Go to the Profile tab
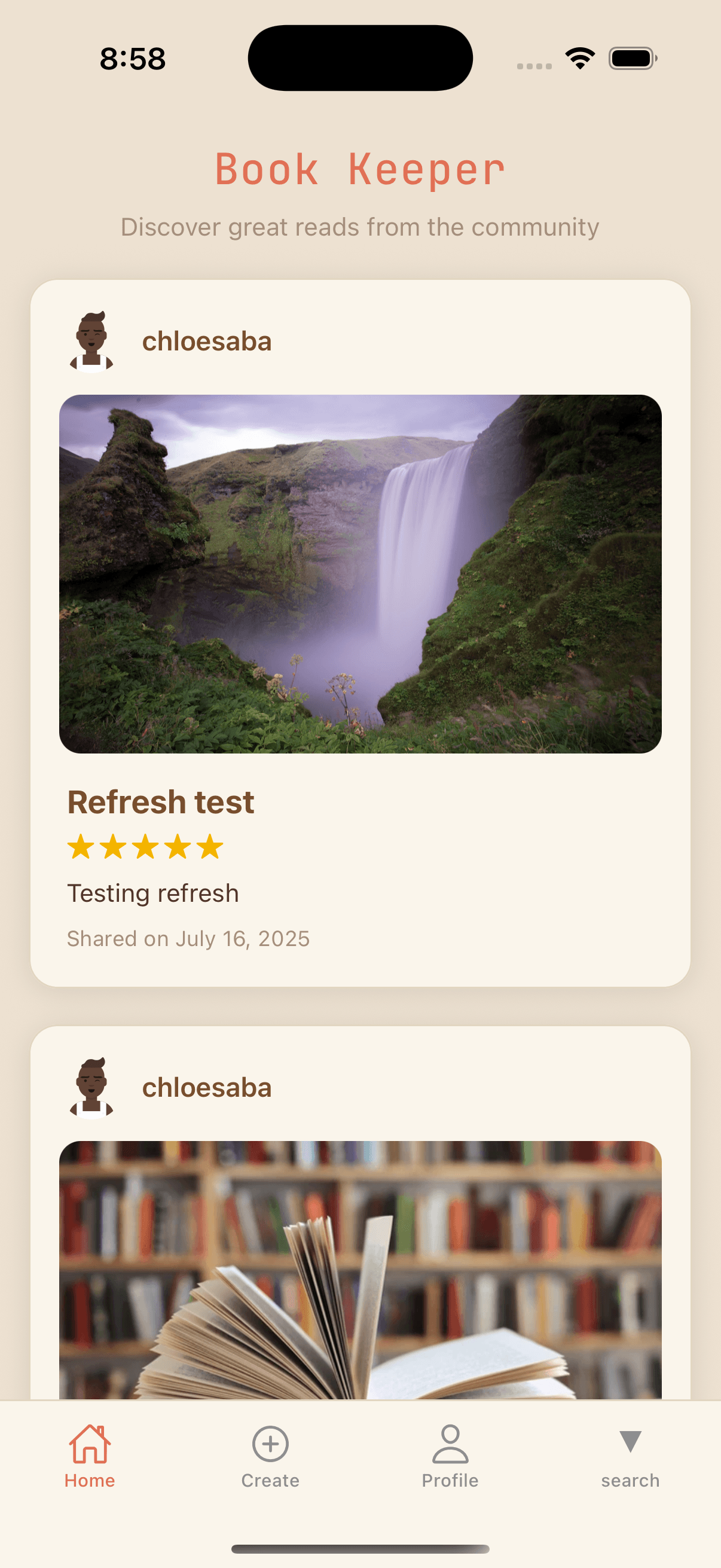Image resolution: width=721 pixels, height=1568 pixels. coord(450,1456)
